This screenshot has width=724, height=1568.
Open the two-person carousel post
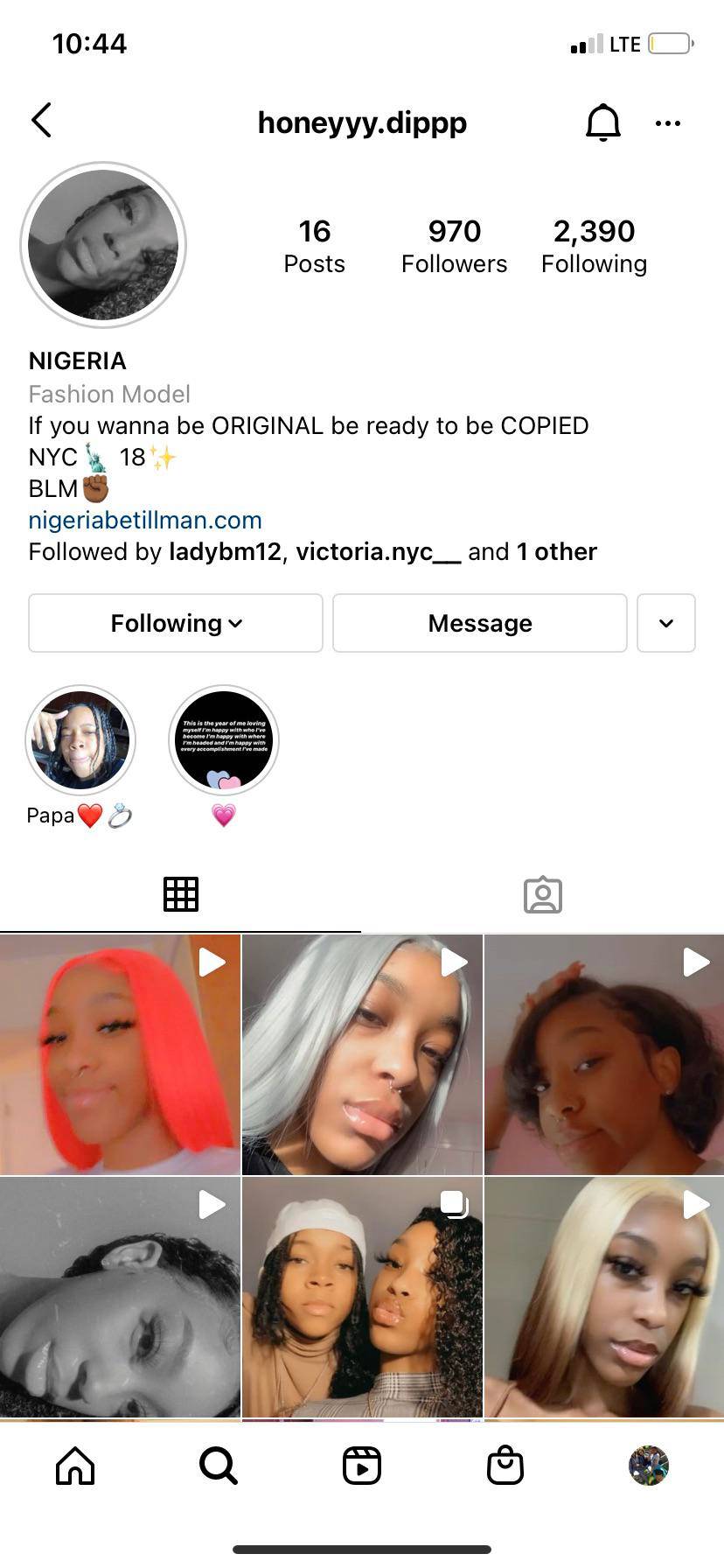tap(362, 1297)
